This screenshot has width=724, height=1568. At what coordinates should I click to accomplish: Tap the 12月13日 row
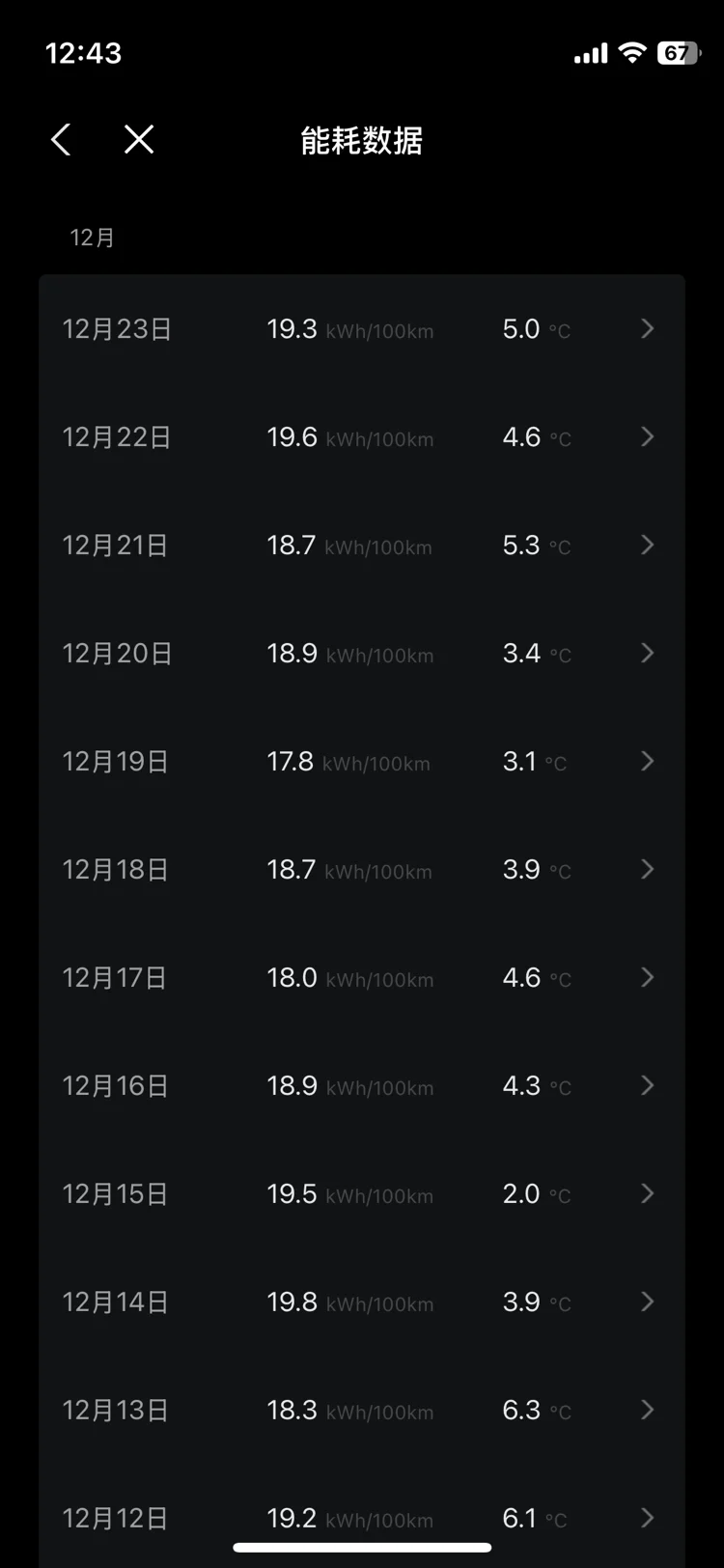pos(362,1411)
